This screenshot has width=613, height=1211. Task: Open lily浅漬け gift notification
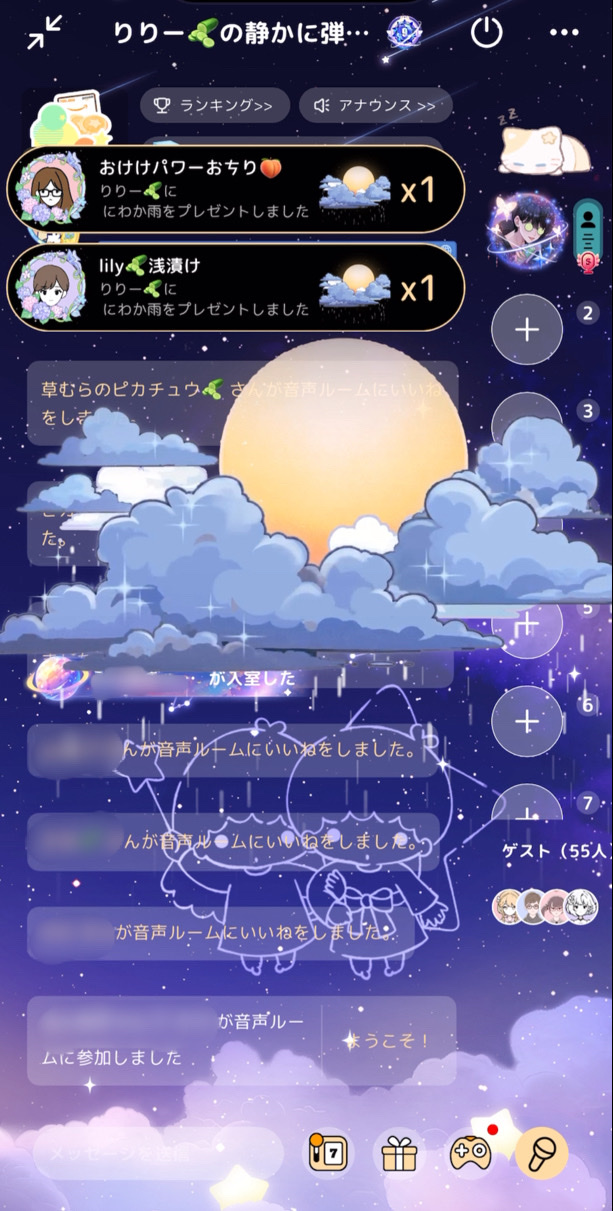pyautogui.click(x=236, y=288)
